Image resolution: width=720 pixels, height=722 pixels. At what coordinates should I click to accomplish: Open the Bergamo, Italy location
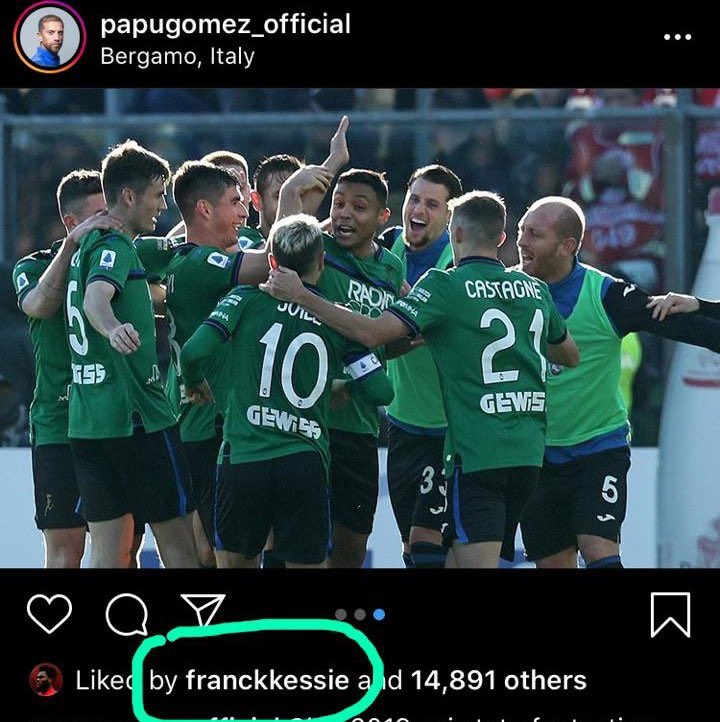click(177, 56)
